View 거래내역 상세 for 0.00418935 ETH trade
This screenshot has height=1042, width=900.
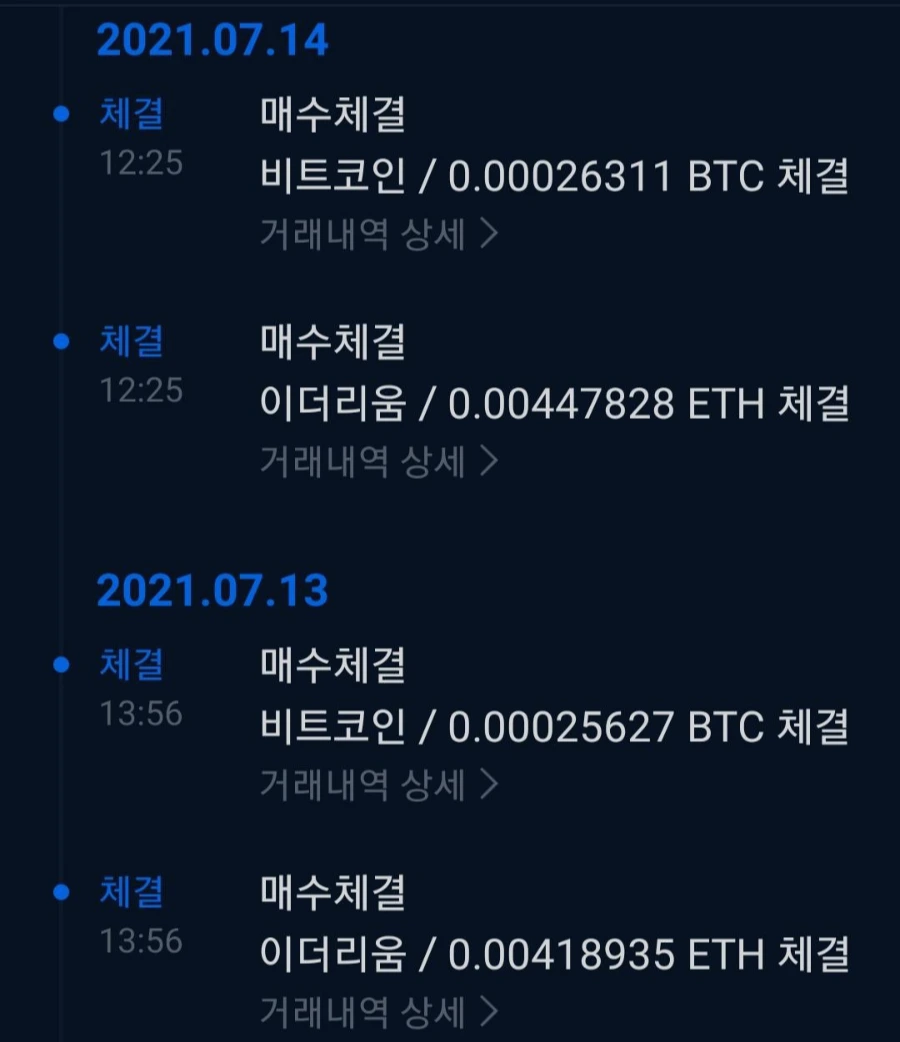(x=378, y=1012)
